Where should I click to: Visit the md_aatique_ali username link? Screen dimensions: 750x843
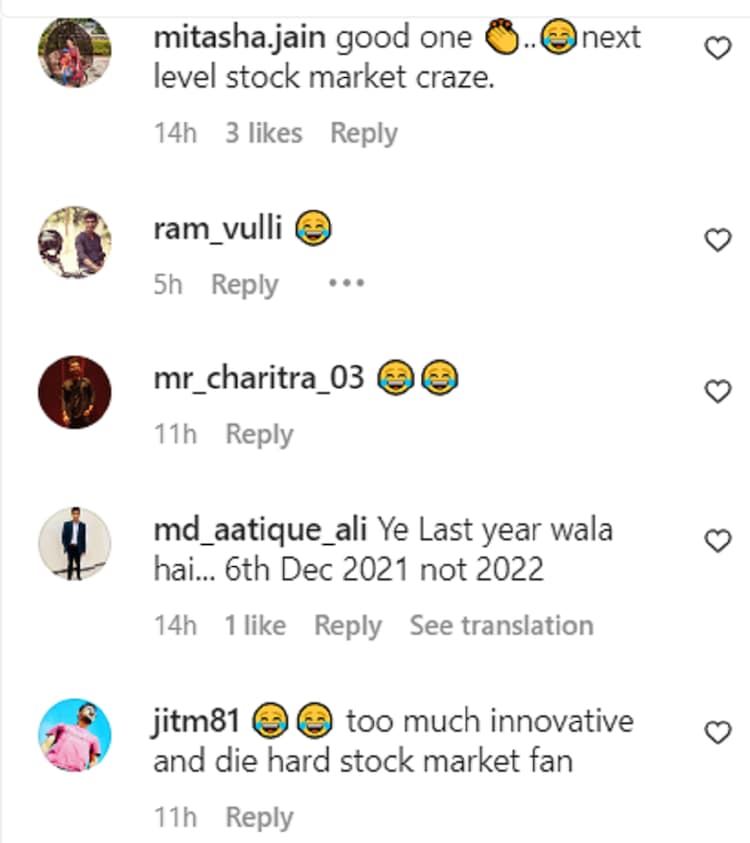(x=261, y=530)
